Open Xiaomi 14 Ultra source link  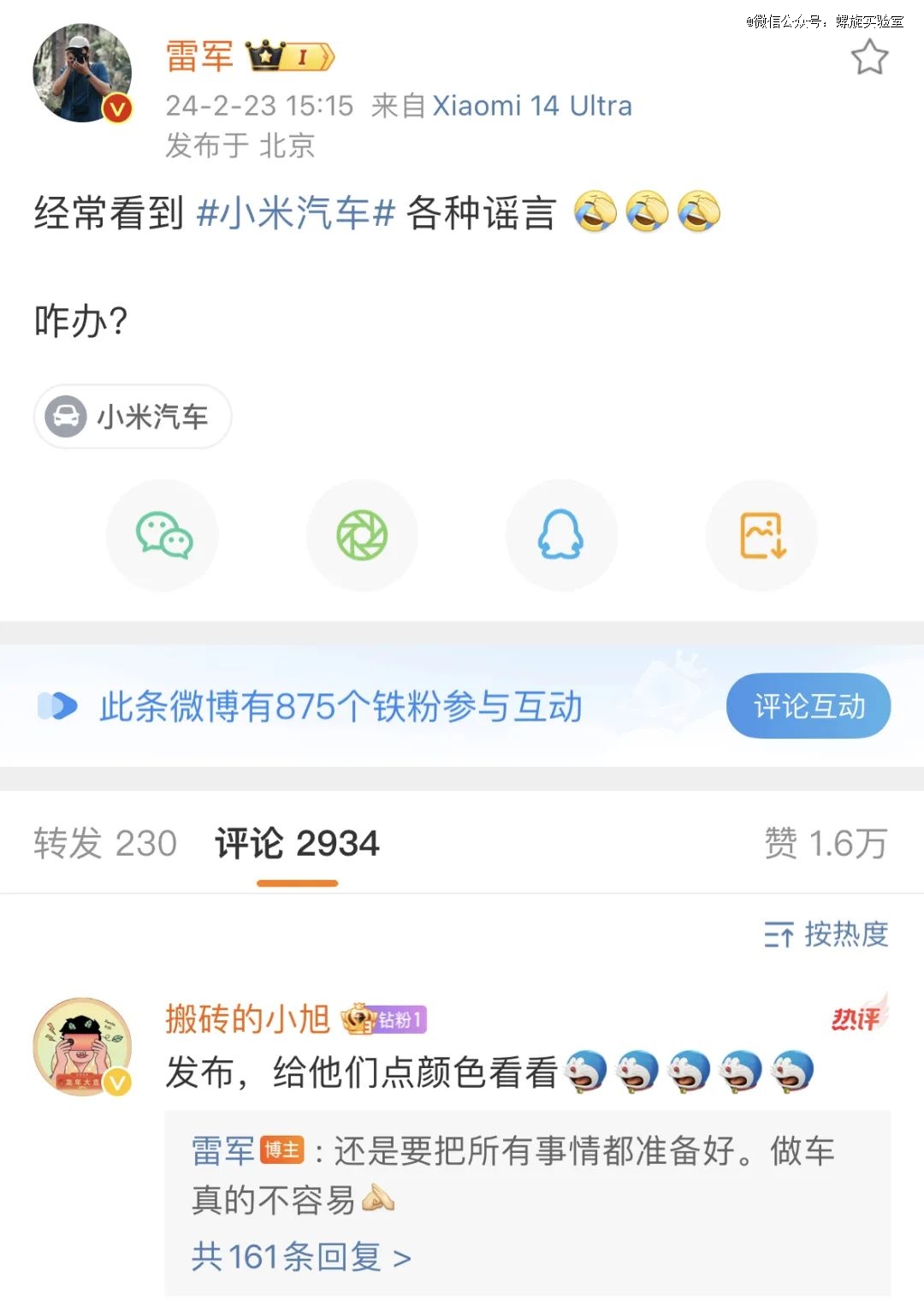point(532,105)
